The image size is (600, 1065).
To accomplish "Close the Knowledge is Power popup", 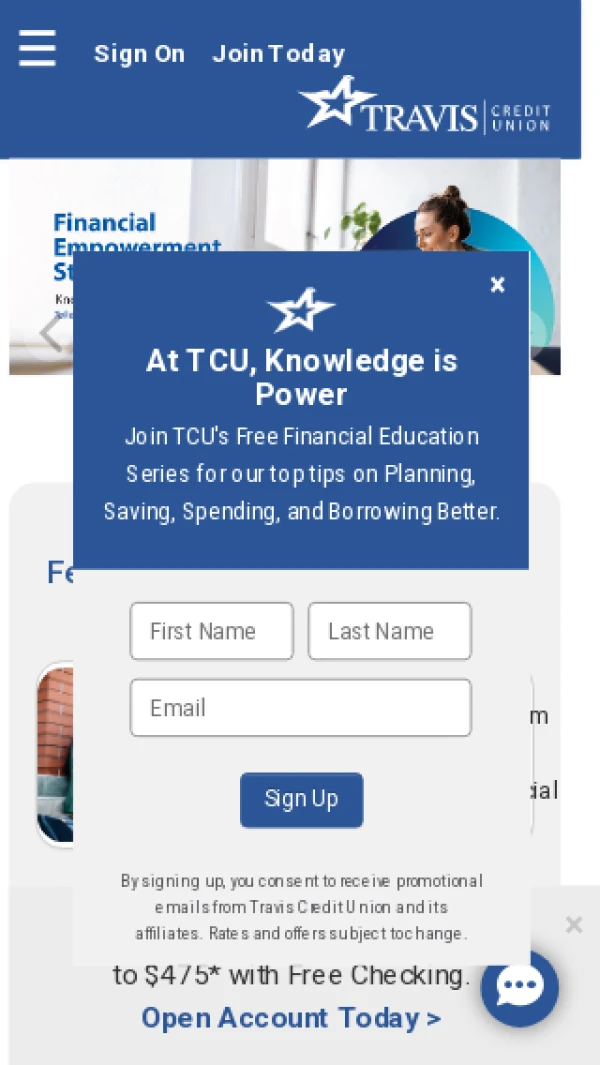I will [x=497, y=285].
